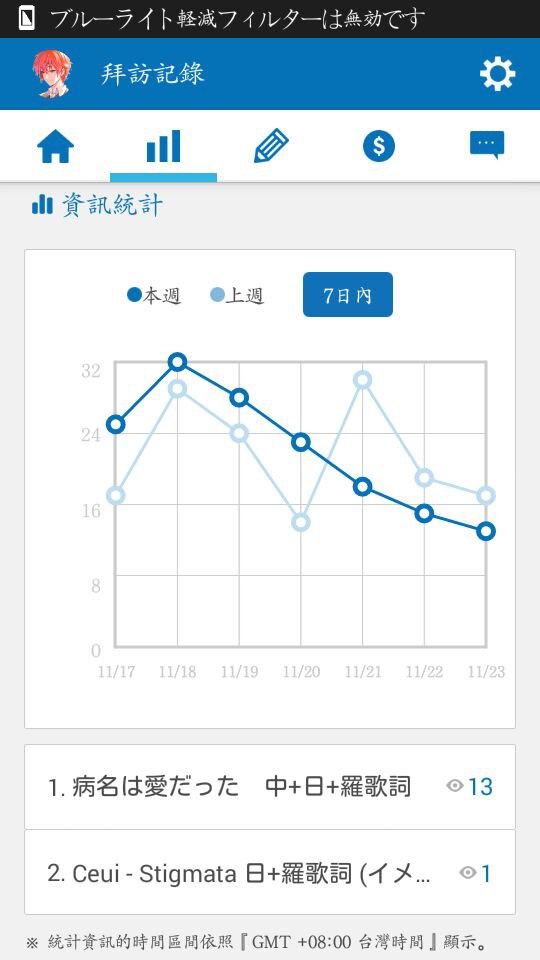
Task: Select the 11/18 data point on the 本週 line
Action: [x=178, y=362]
